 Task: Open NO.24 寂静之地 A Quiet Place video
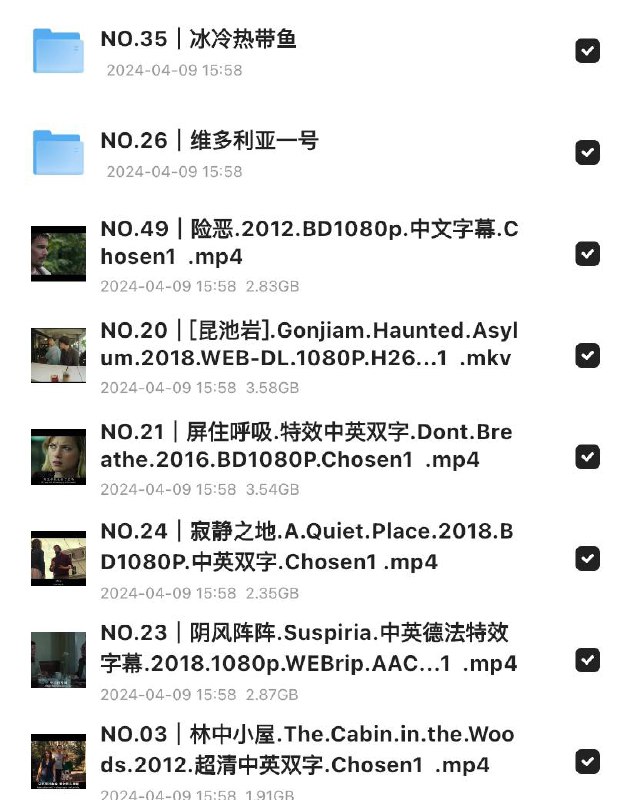point(306,546)
